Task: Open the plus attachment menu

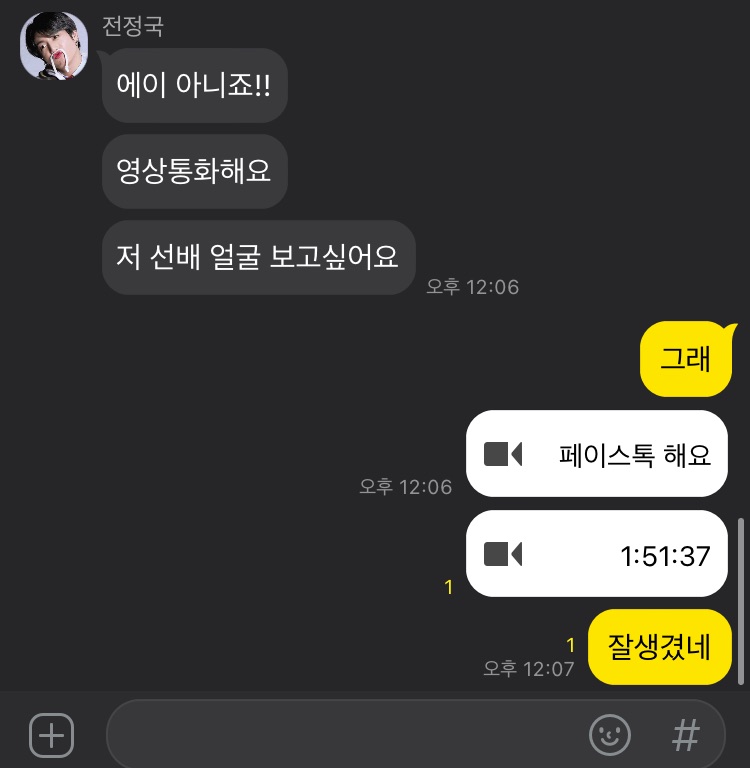Action: tap(51, 736)
